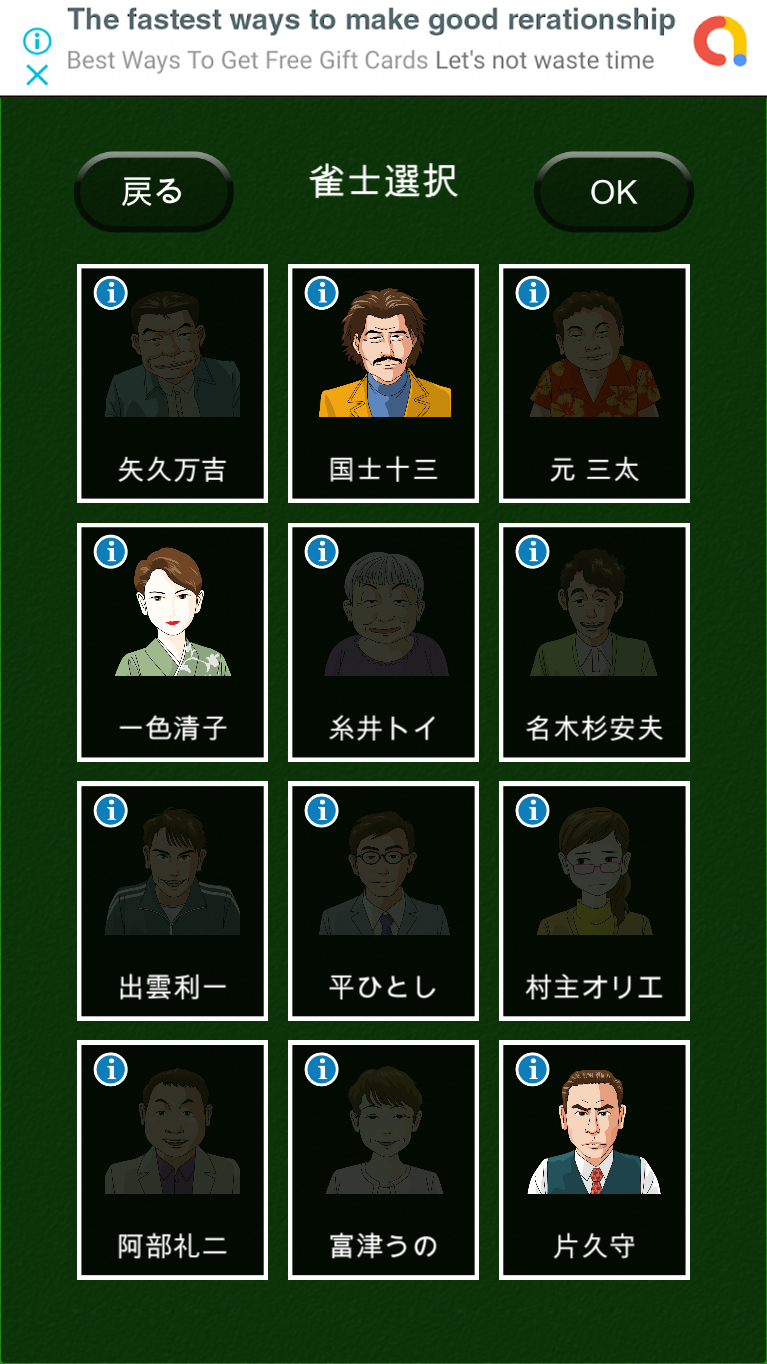Confirm selection with the OK button
The width and height of the screenshot is (767, 1364).
pyautogui.click(x=613, y=192)
